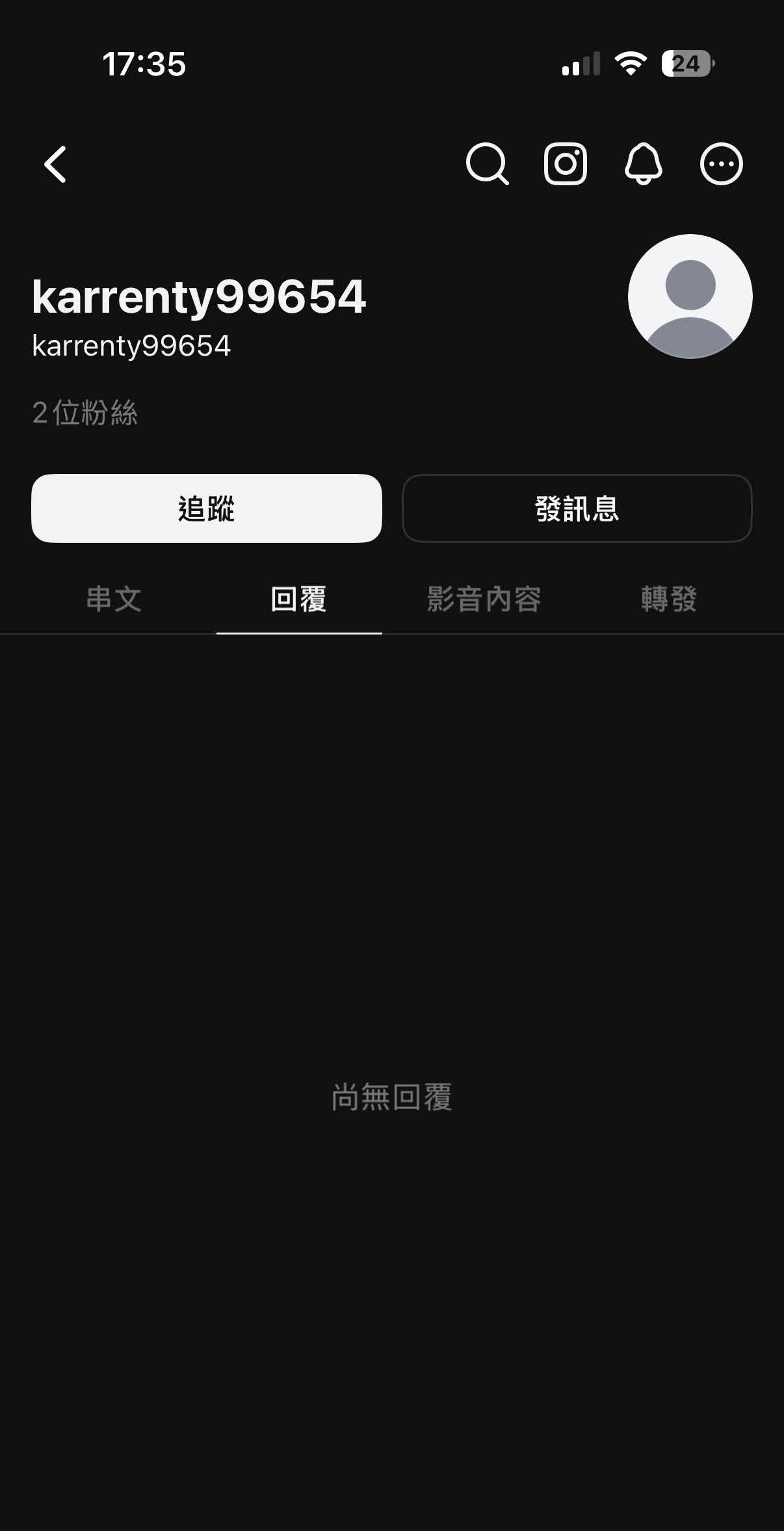
Task: Follow karrenty99654 with the 追蹤 button
Action: 206,508
